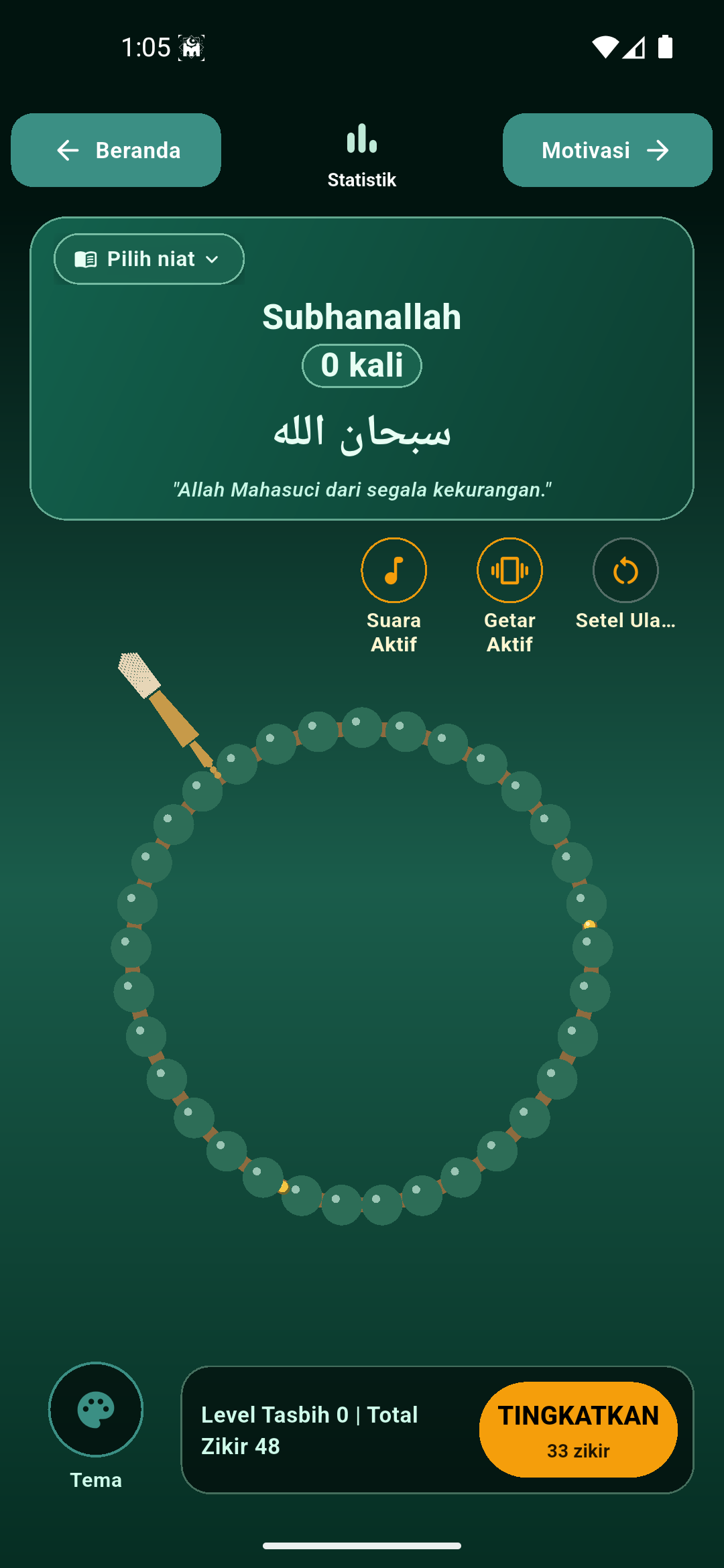Tap the TINGKATKAN 33 zikir button
This screenshot has height=1568, width=724.
[578, 1429]
